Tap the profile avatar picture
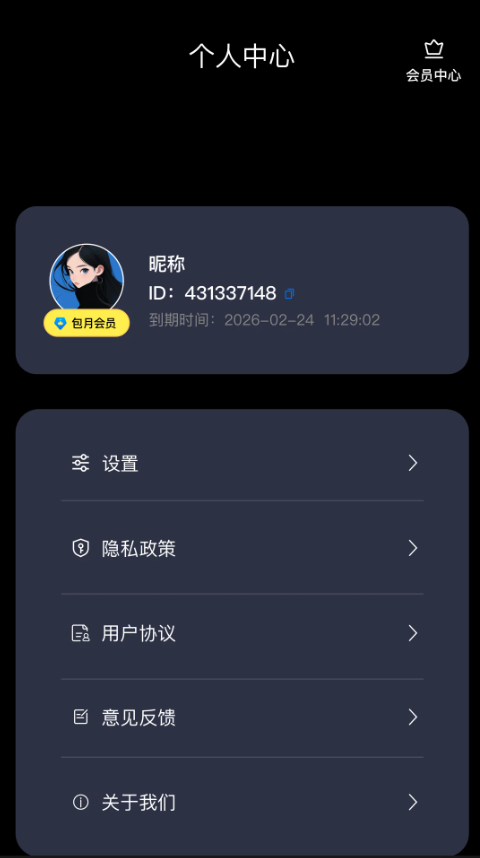 click(86, 280)
